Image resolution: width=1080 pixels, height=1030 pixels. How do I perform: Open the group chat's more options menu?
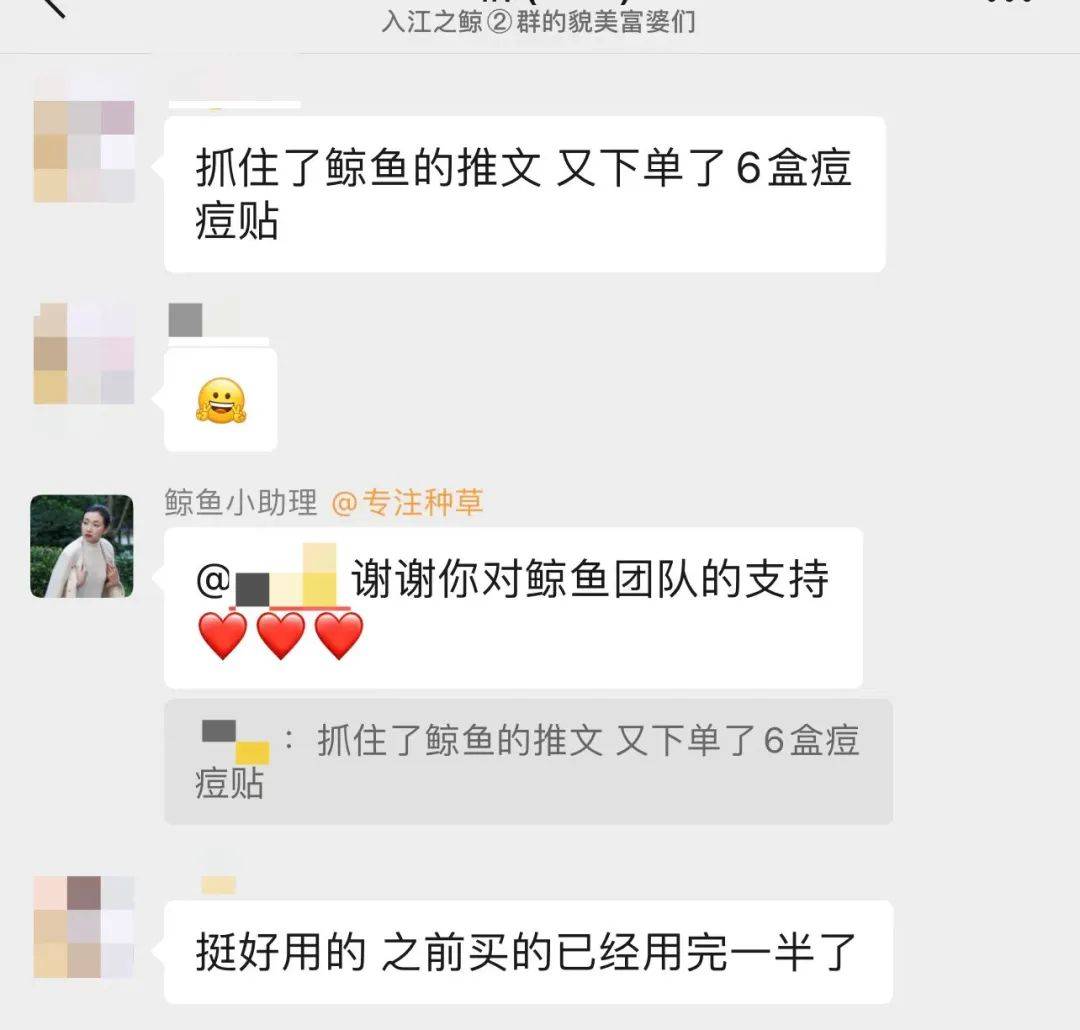pos(1009,5)
